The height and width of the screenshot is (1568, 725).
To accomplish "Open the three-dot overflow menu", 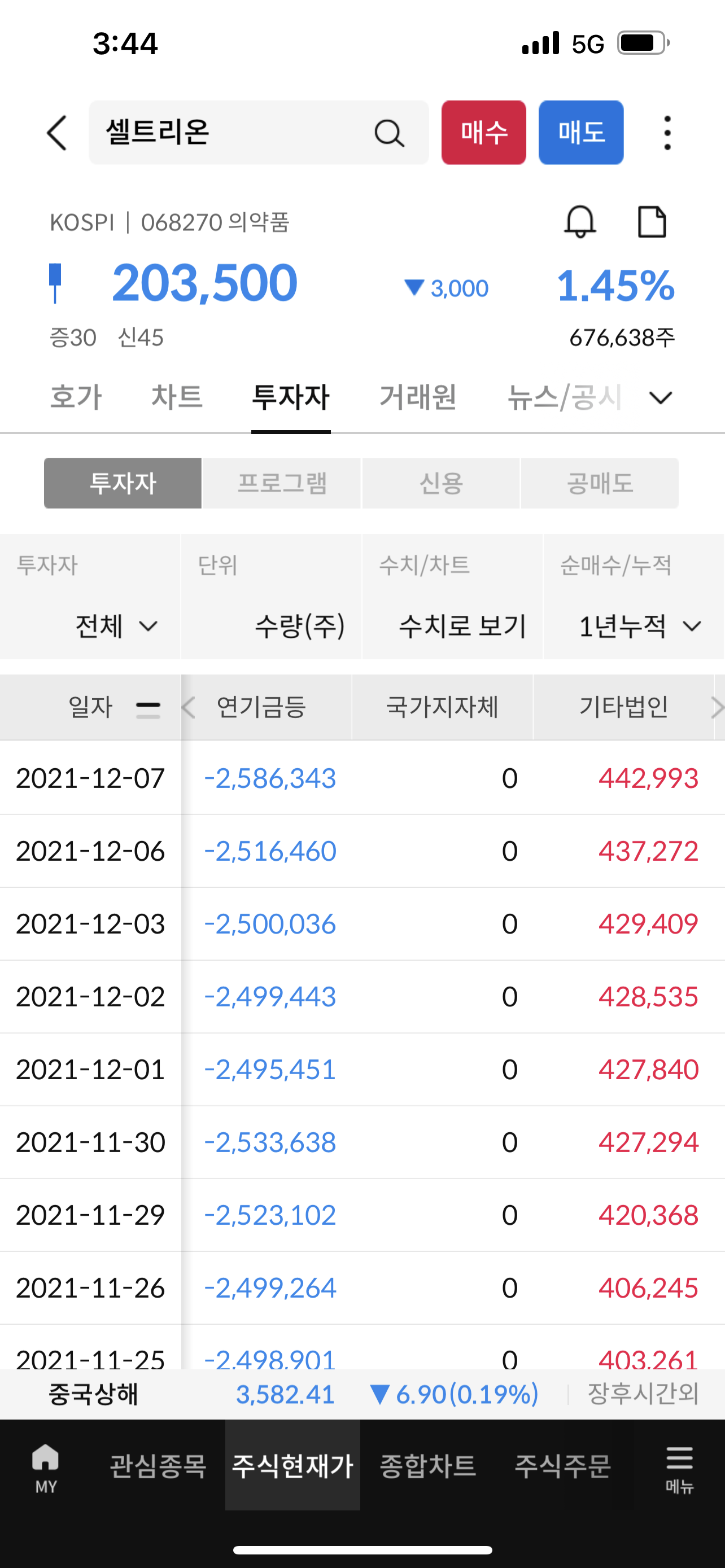I will [x=668, y=133].
